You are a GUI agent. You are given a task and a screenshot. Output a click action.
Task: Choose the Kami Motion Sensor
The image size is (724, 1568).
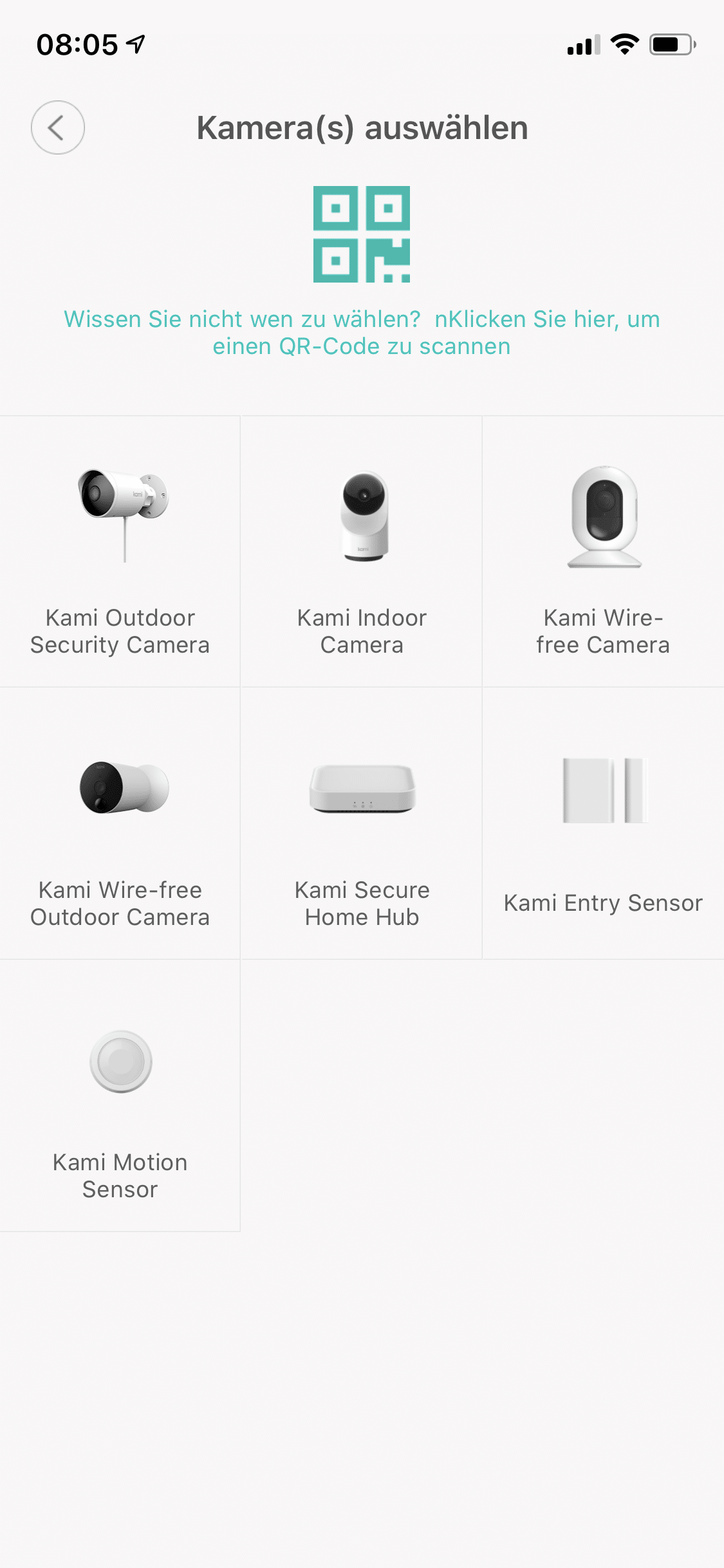coord(120,1096)
